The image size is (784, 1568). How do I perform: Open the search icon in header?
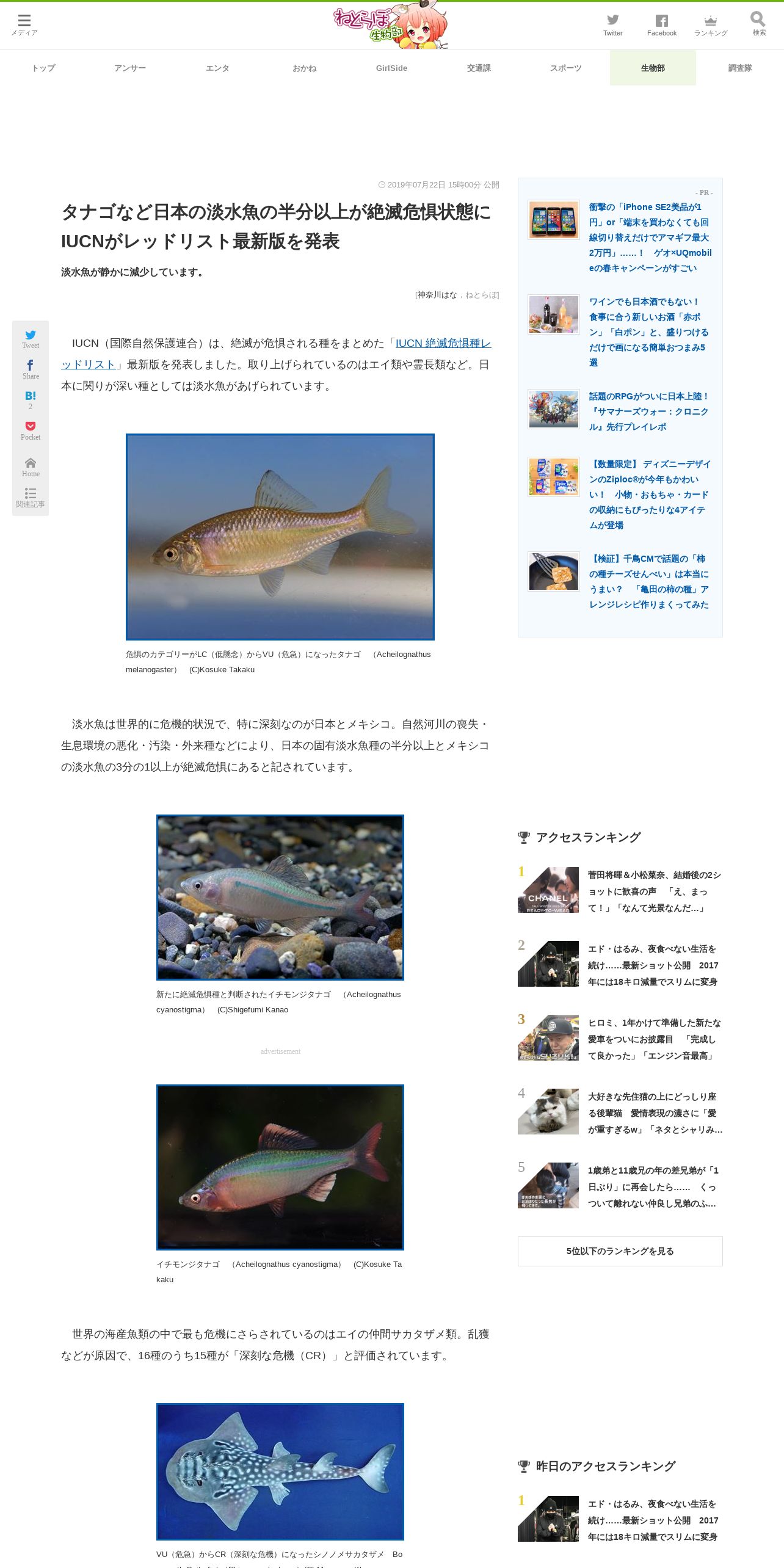(x=758, y=24)
